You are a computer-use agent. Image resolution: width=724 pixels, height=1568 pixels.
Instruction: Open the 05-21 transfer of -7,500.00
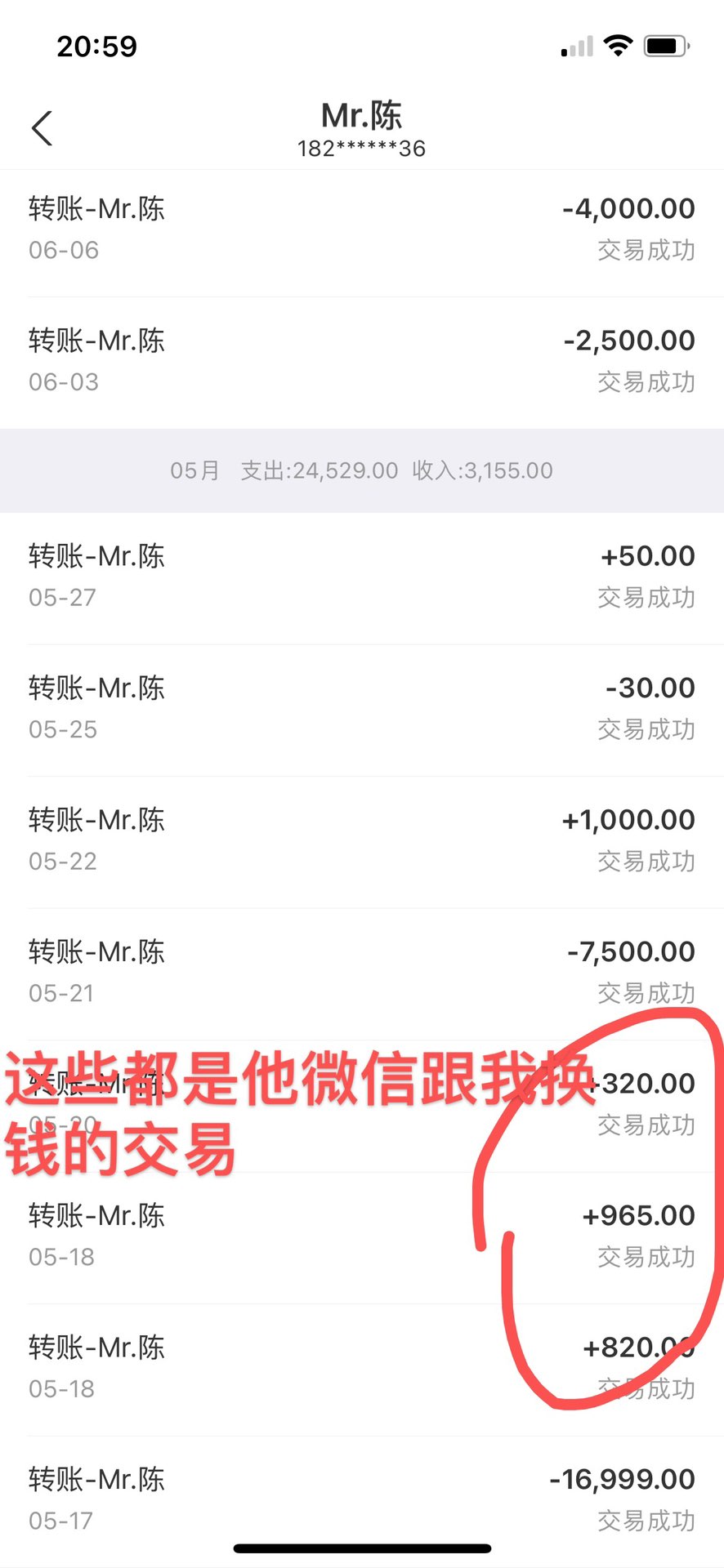[361, 972]
